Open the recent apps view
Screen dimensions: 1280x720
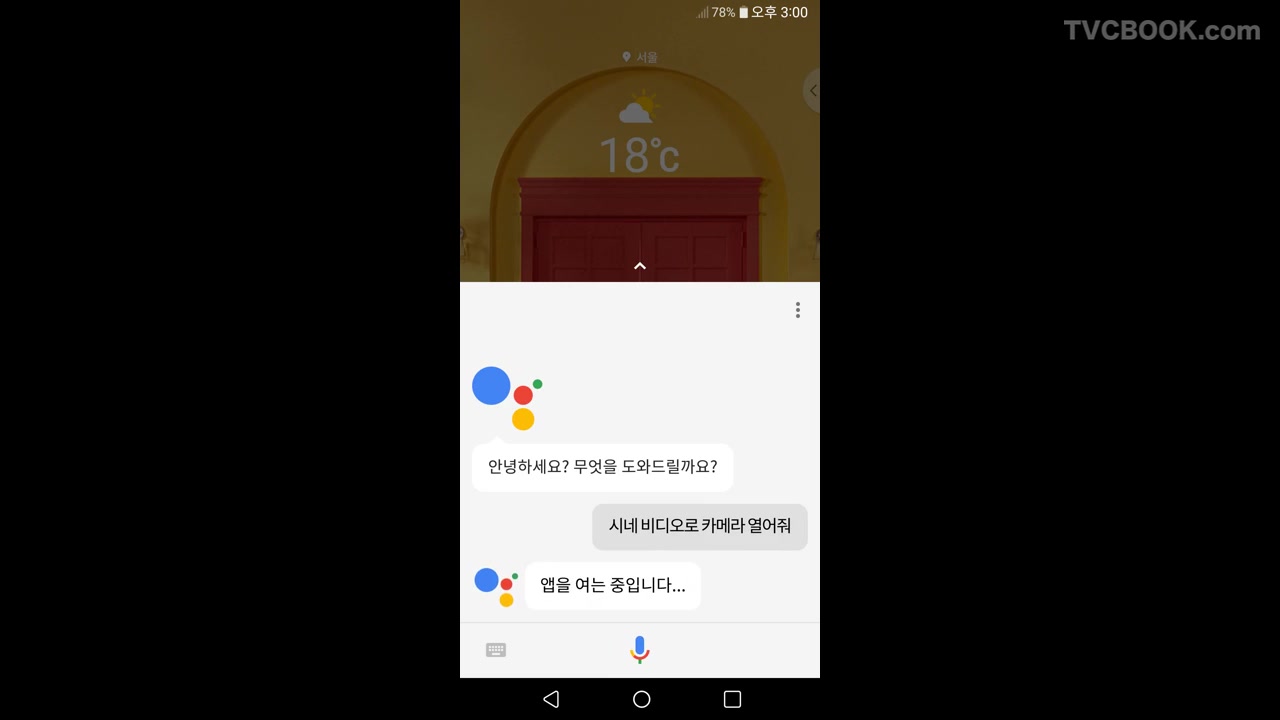[732, 699]
